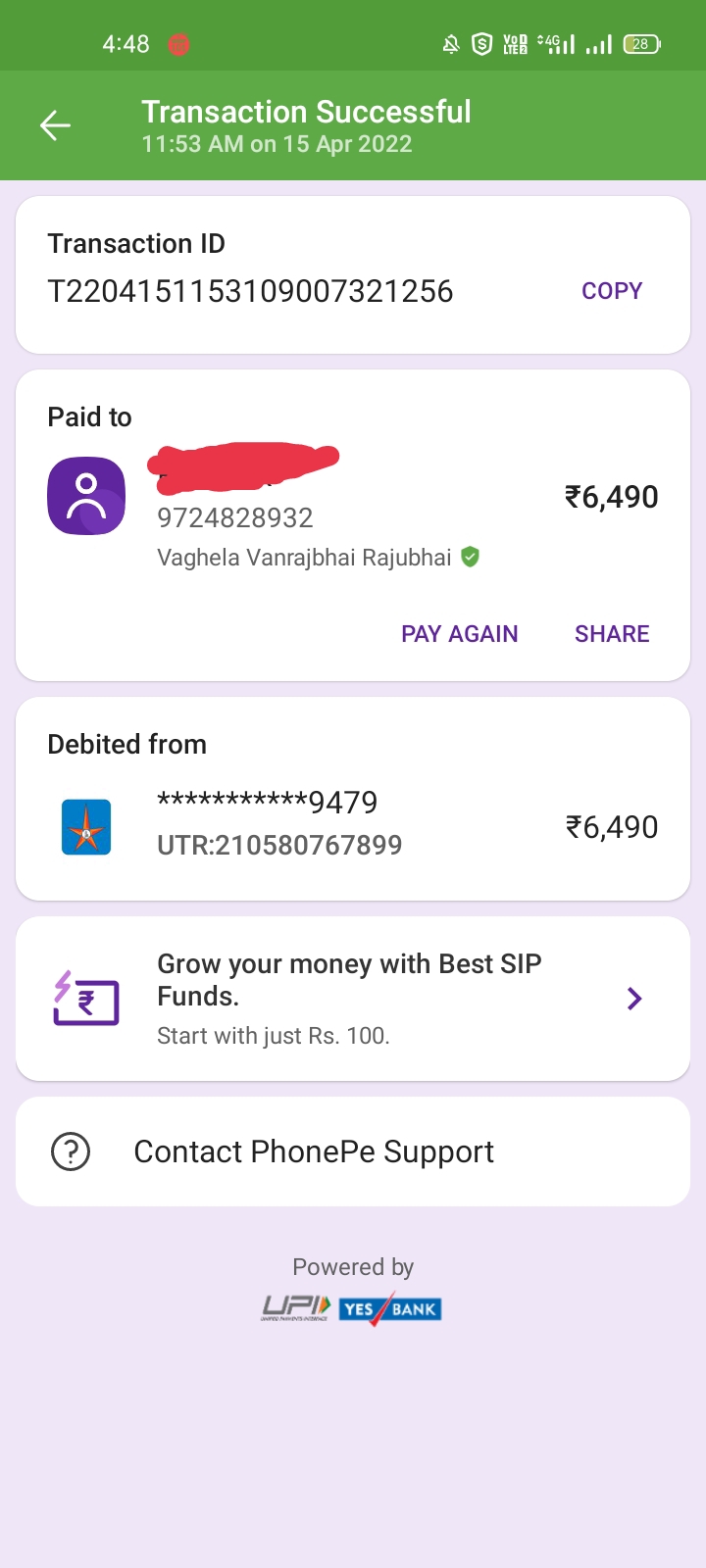Viewport: 706px width, 1568px height.
Task: Tap PAY AGAIN to repeat payment
Action: click(x=459, y=634)
